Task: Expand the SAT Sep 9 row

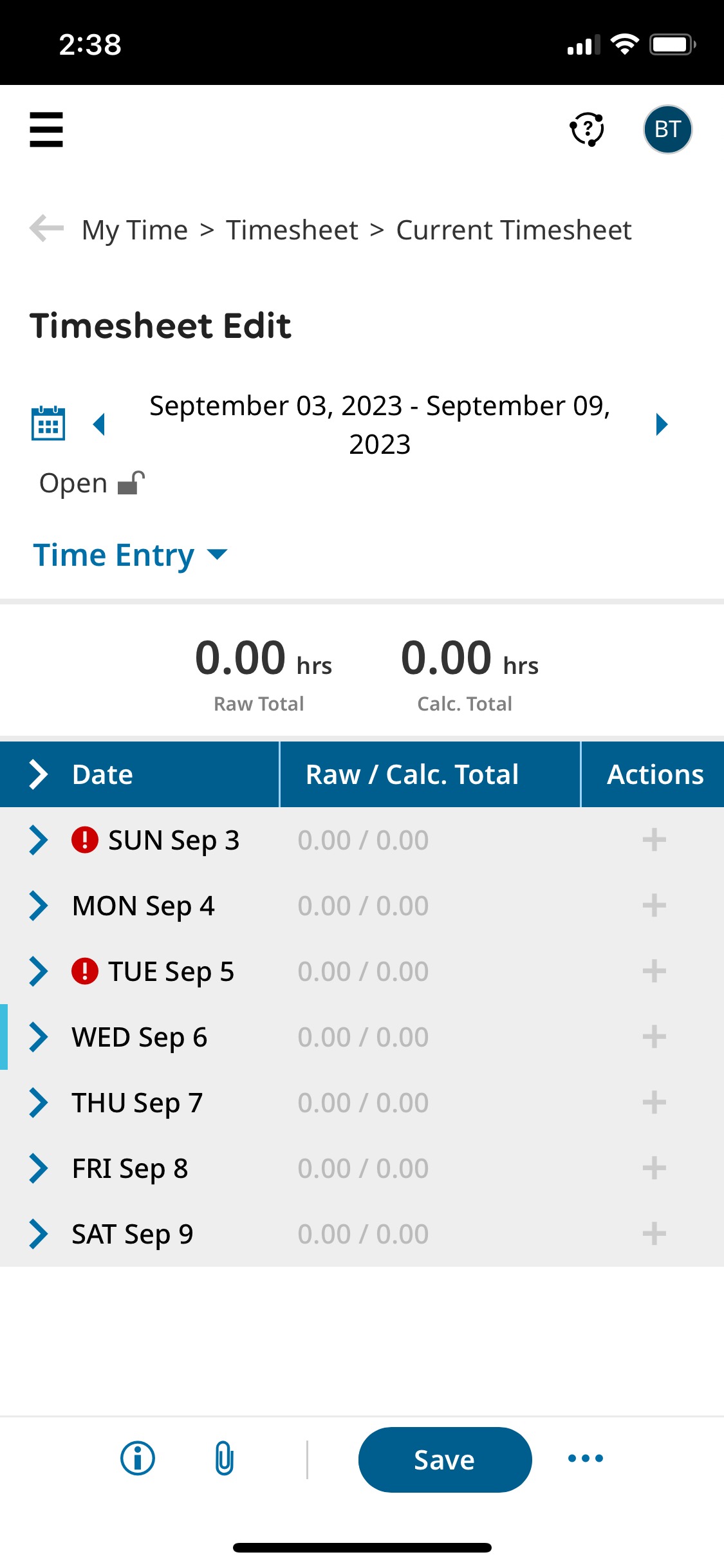Action: 39,1234
